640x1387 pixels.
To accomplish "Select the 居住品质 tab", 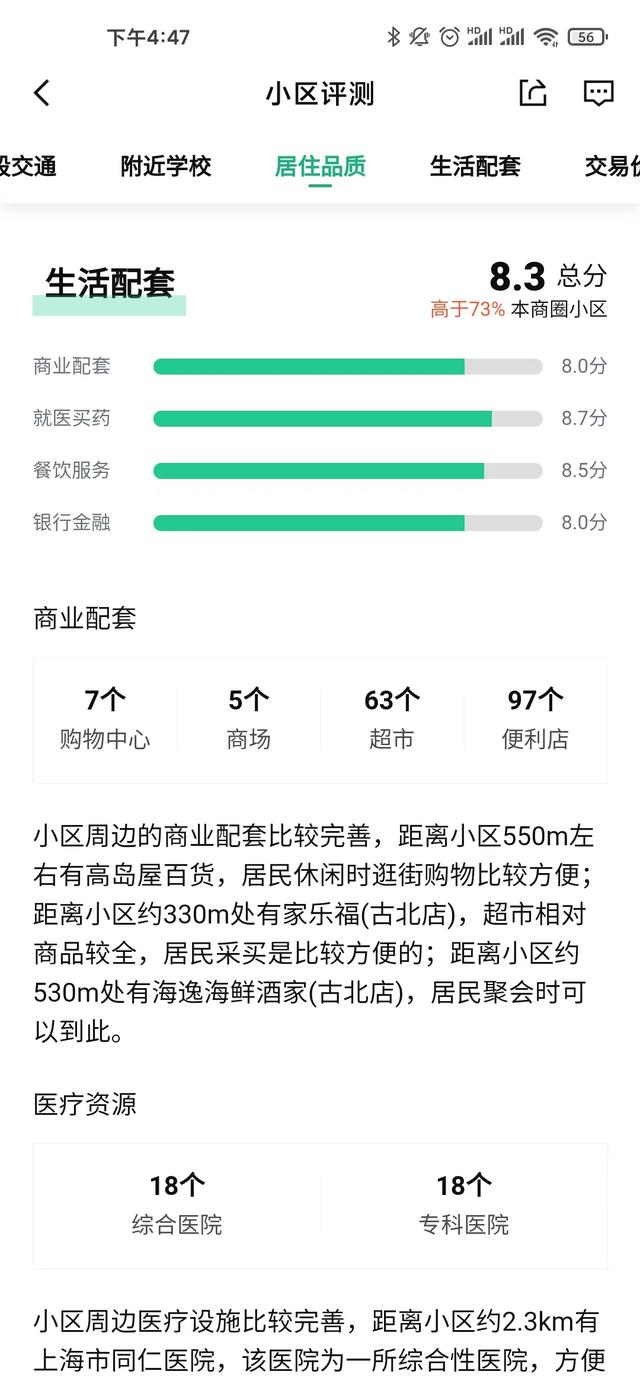I will click(320, 166).
